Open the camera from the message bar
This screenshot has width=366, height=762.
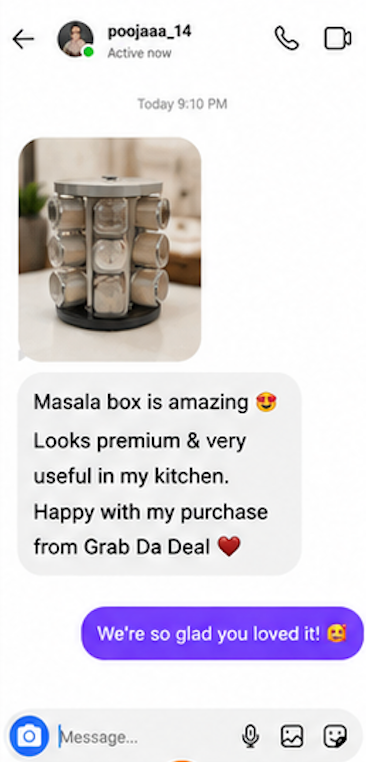pyautogui.click(x=29, y=737)
